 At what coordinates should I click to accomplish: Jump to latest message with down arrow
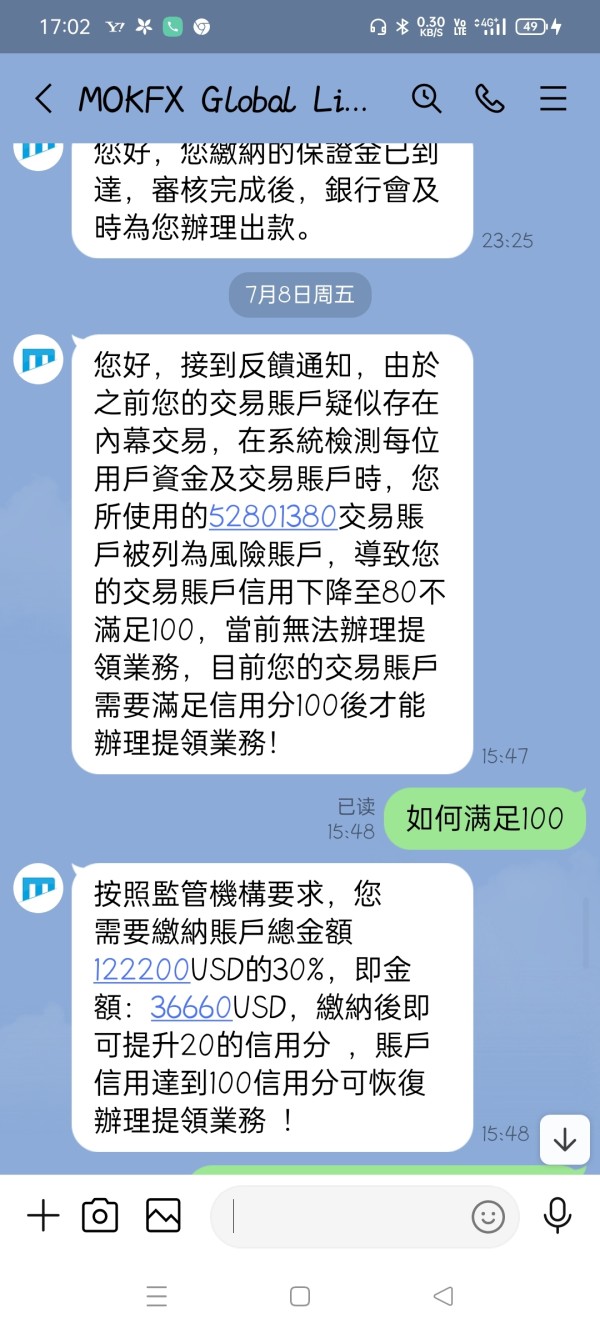point(565,1139)
